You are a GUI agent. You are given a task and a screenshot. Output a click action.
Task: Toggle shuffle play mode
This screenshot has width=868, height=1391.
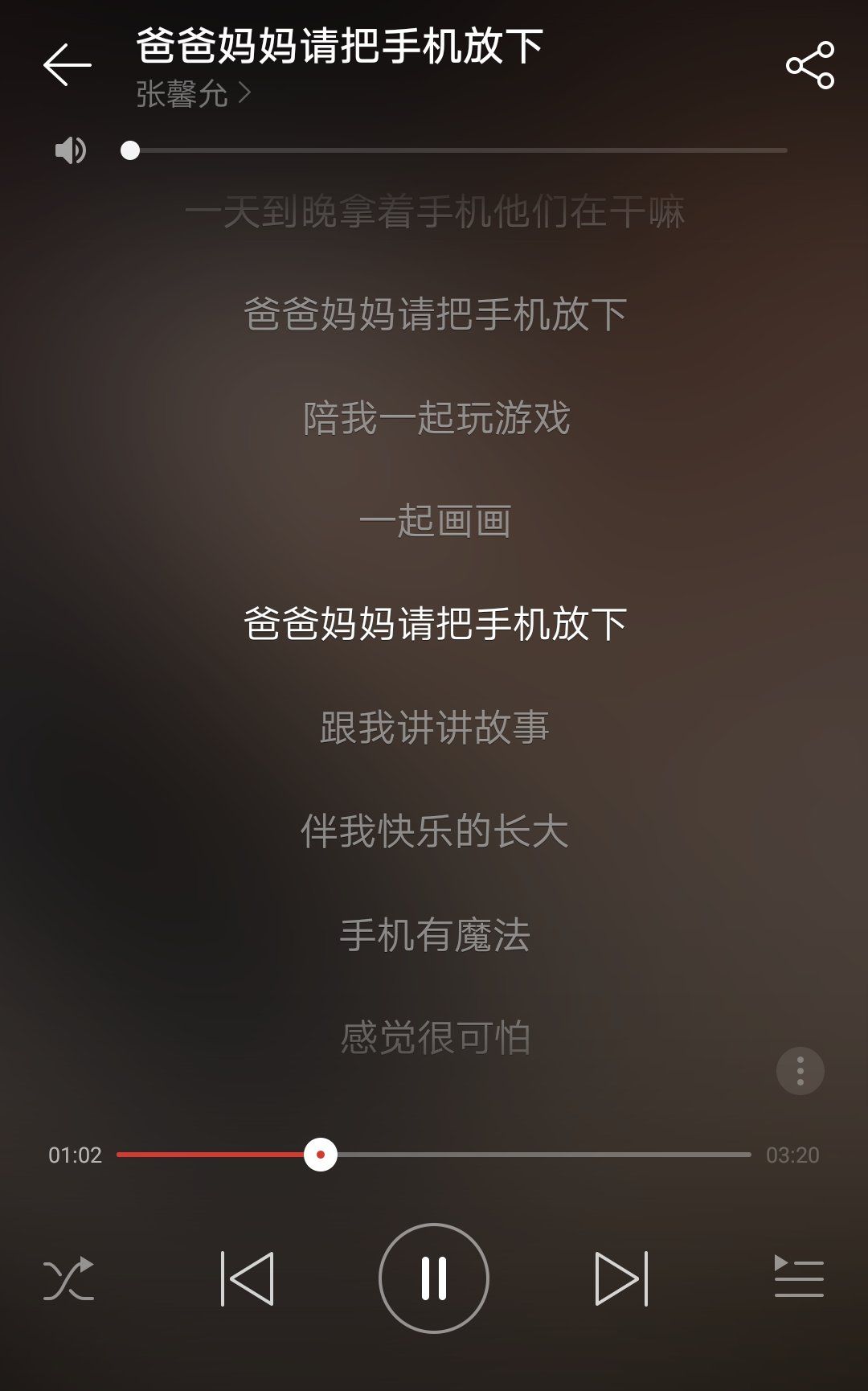pos(68,1278)
